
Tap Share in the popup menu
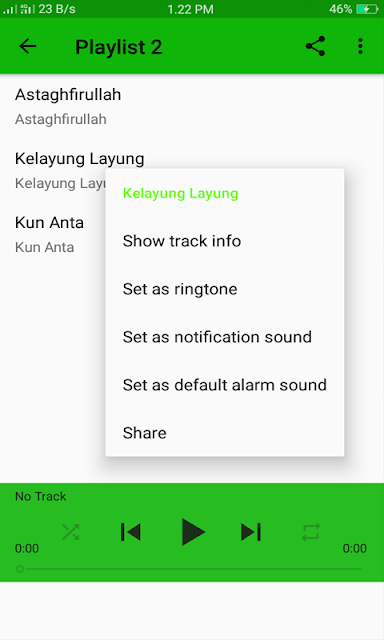point(224,433)
